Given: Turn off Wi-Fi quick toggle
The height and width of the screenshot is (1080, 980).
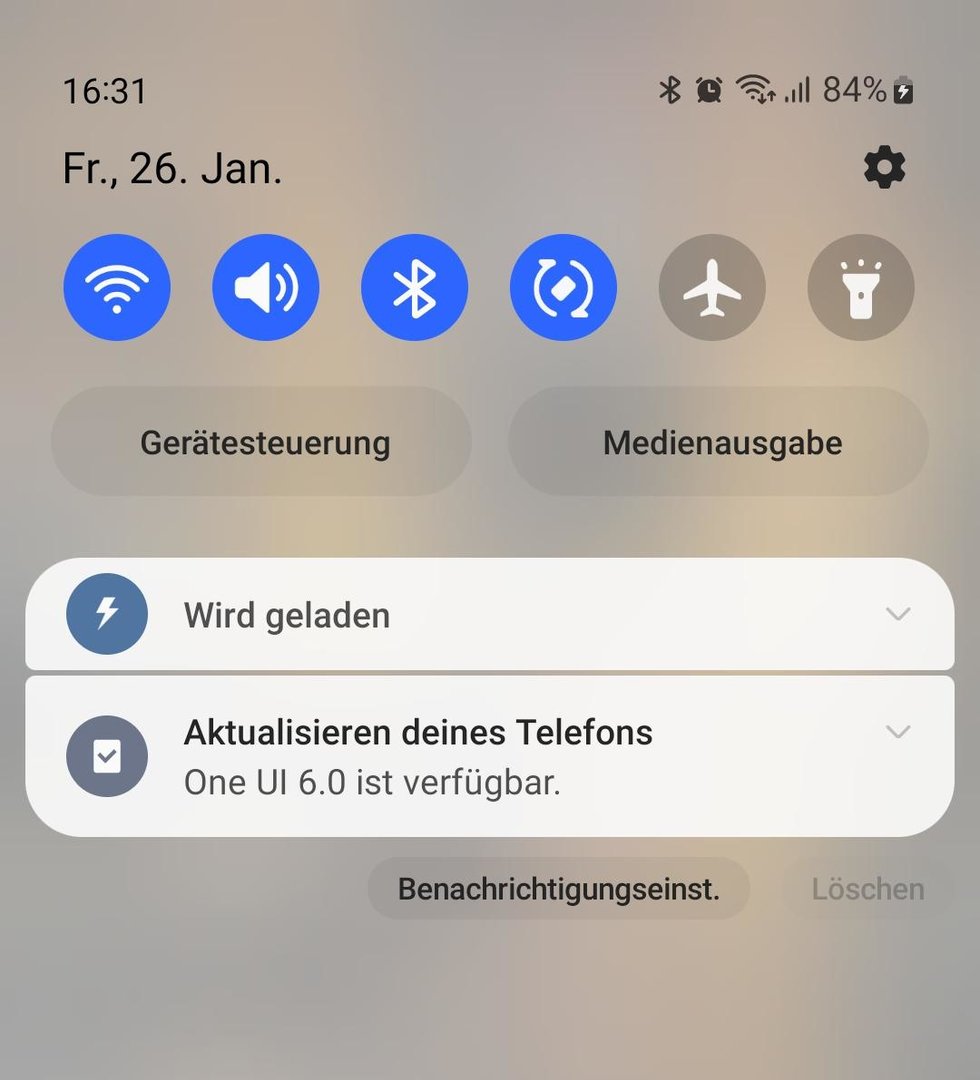Looking at the screenshot, I should (117, 288).
